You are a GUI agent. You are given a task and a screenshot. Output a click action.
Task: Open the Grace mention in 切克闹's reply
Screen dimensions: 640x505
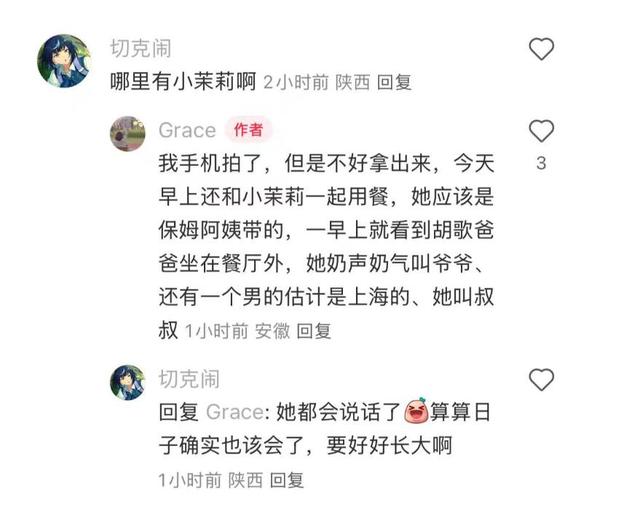[x=231, y=411]
